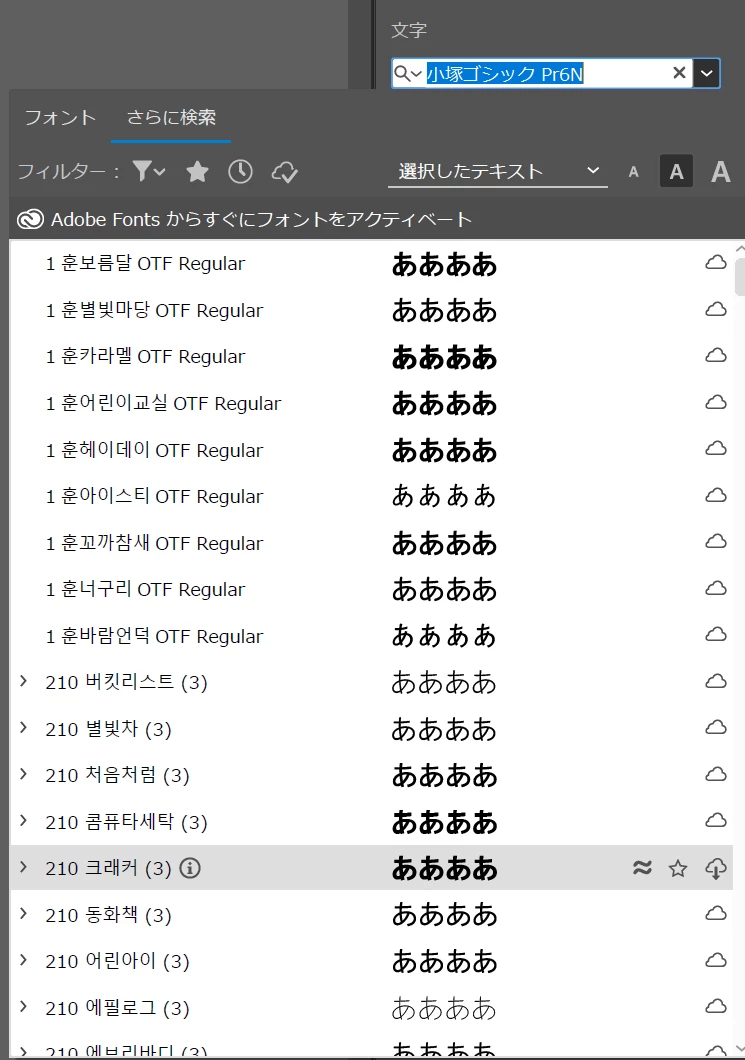Show fonts similar to 210 크래커
745x1060 pixels.
(642, 868)
